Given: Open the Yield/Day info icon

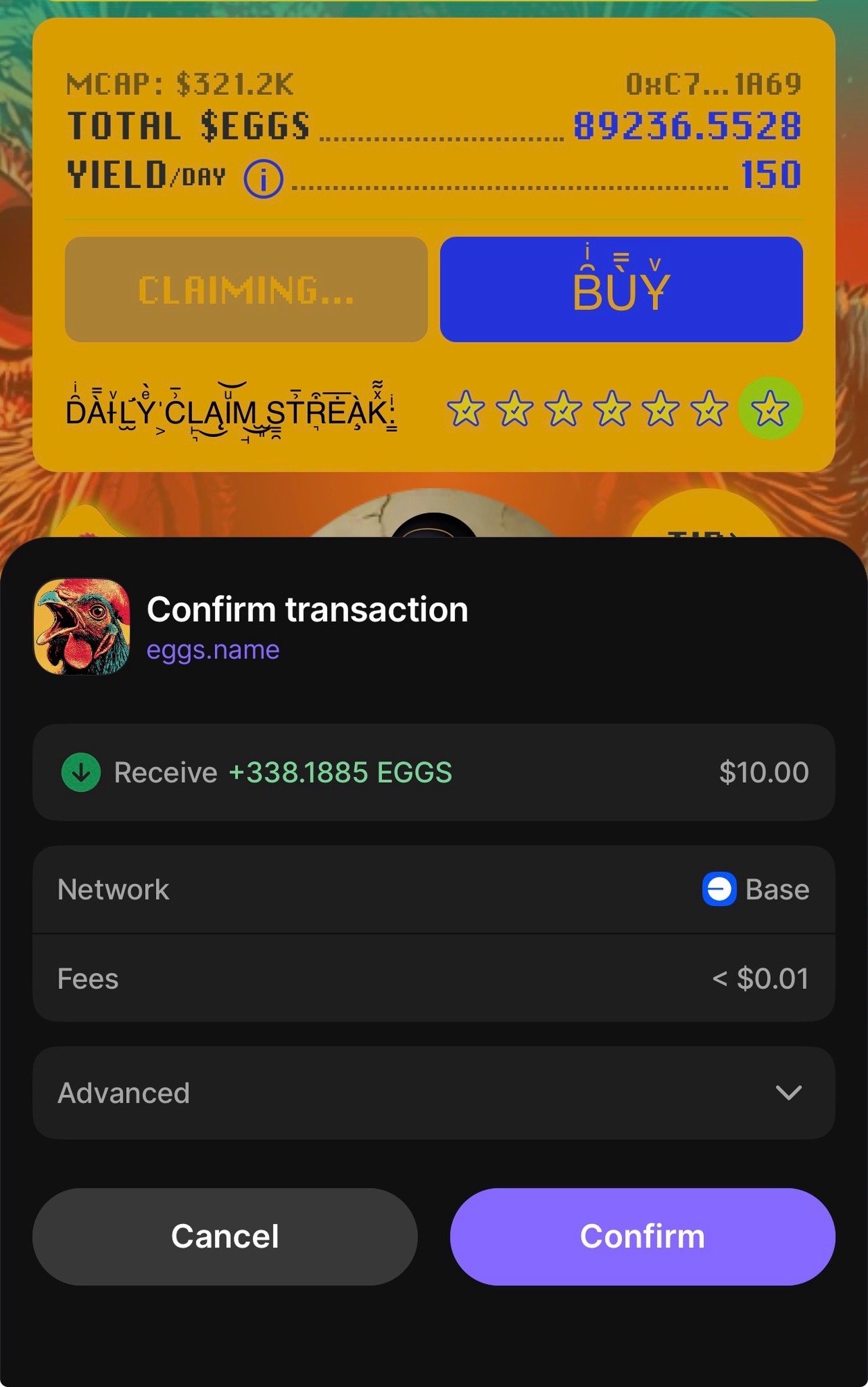Looking at the screenshot, I should [x=263, y=179].
